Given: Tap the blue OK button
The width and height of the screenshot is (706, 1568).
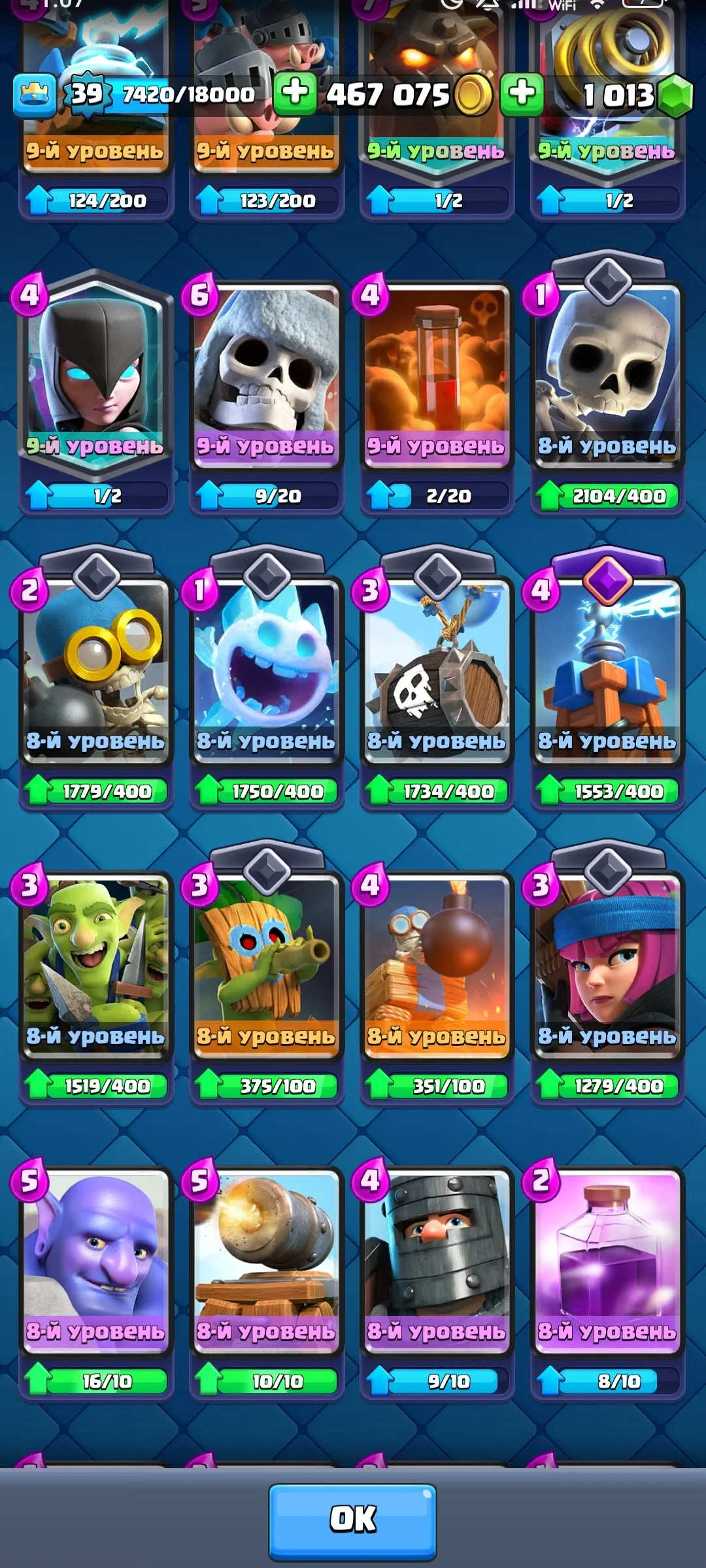Looking at the screenshot, I should click(352, 1521).
